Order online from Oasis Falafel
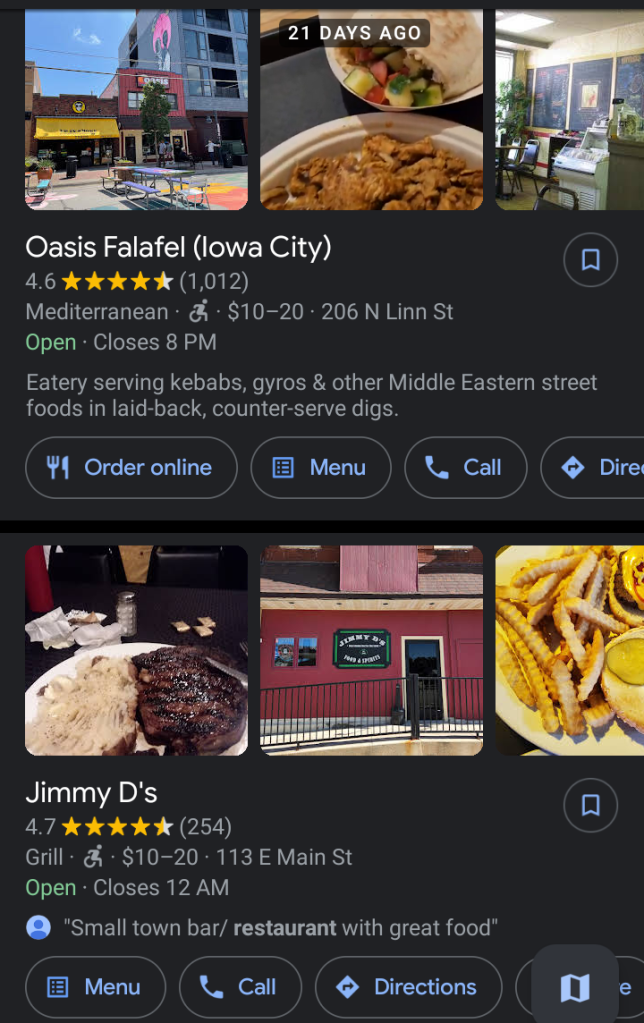This screenshot has width=644, height=1023. [131, 467]
